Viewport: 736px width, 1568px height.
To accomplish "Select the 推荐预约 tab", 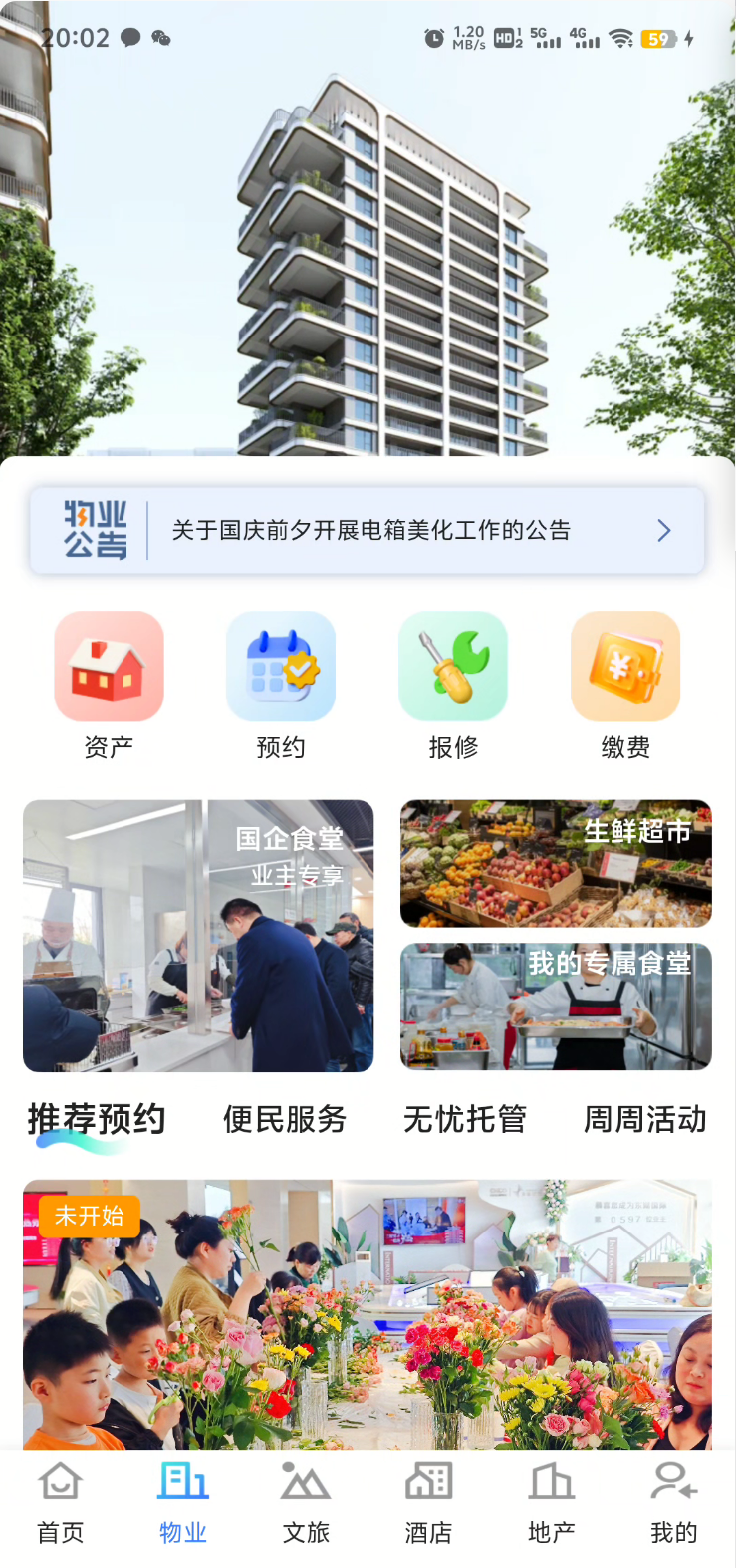I will [x=97, y=1119].
